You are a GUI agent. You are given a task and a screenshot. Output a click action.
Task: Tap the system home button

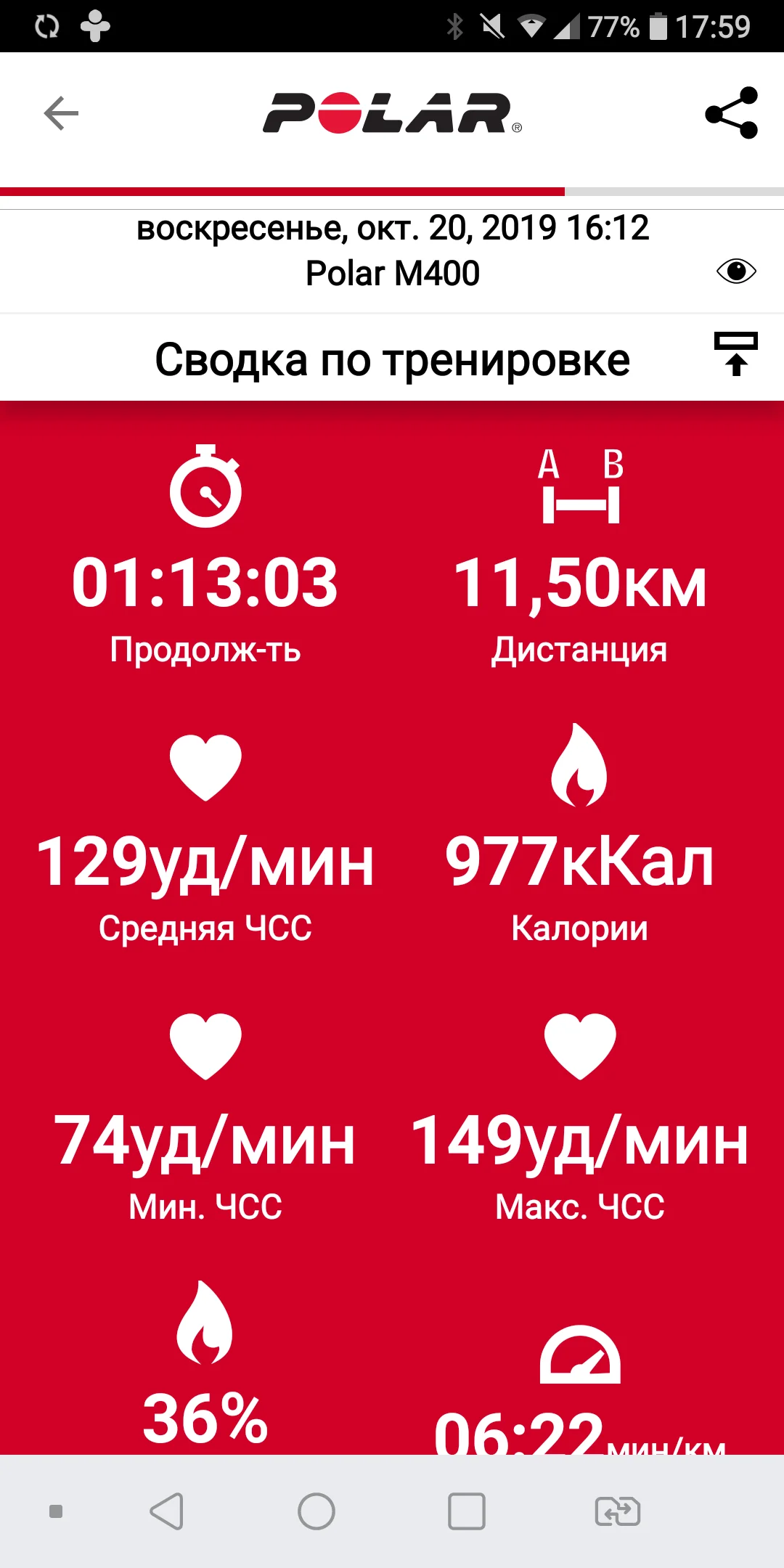pos(317,1512)
